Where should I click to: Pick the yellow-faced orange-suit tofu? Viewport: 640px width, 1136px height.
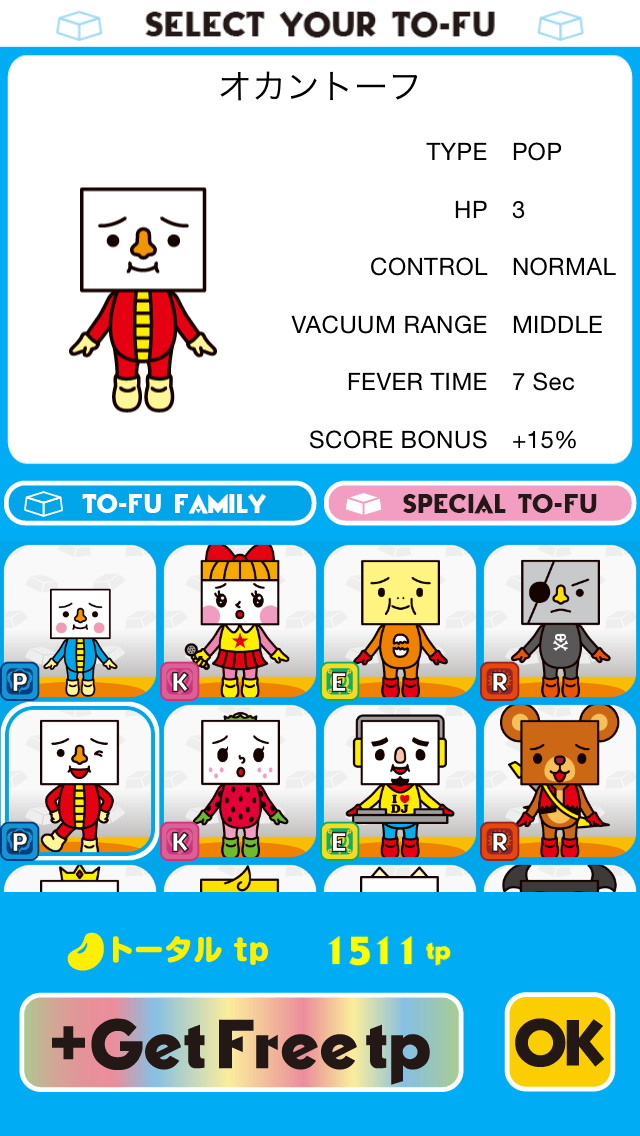coord(400,622)
